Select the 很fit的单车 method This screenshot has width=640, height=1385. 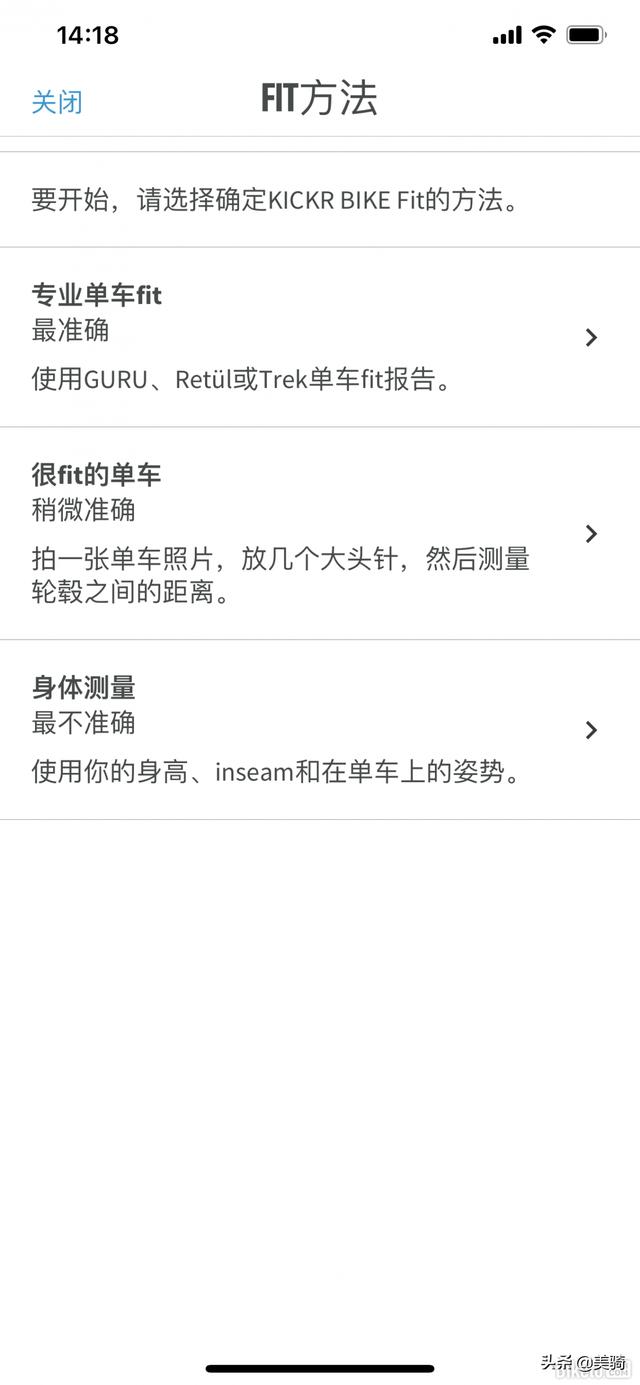point(320,533)
